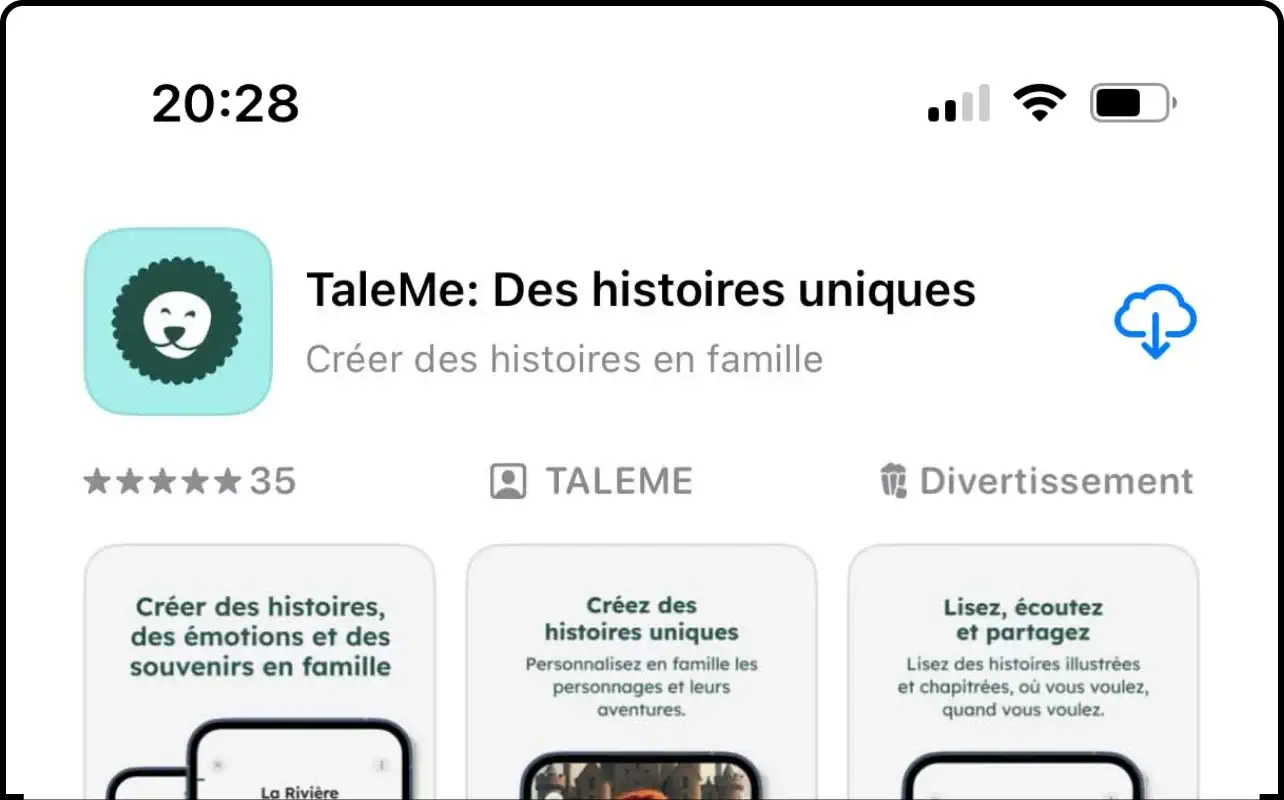This screenshot has width=1284, height=800.
Task: Open the TaleMe: Des histoires uniques app page
Action: pyautogui.click(x=640, y=291)
